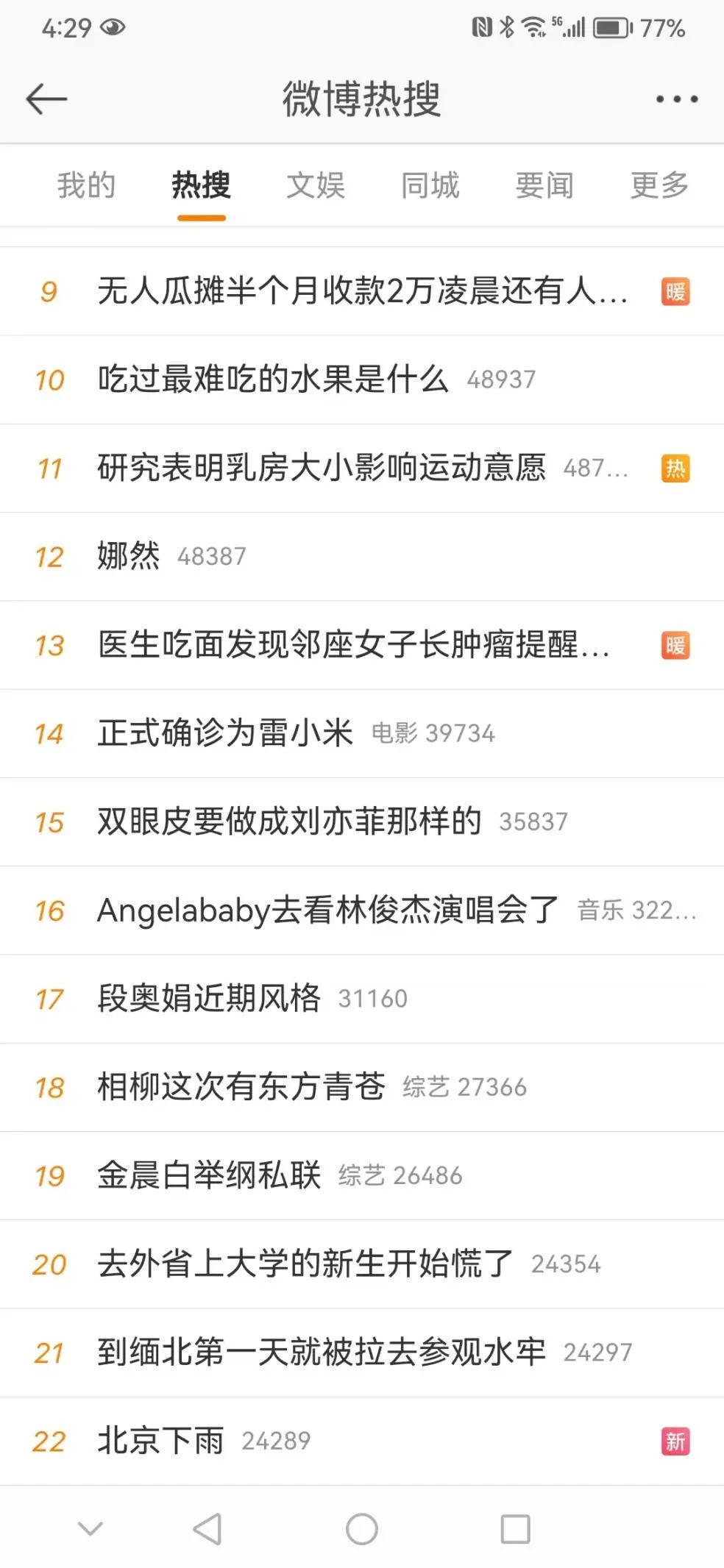Open topic 正式确诊为雷小米
724x1568 pixels.
pyautogui.click(x=225, y=733)
